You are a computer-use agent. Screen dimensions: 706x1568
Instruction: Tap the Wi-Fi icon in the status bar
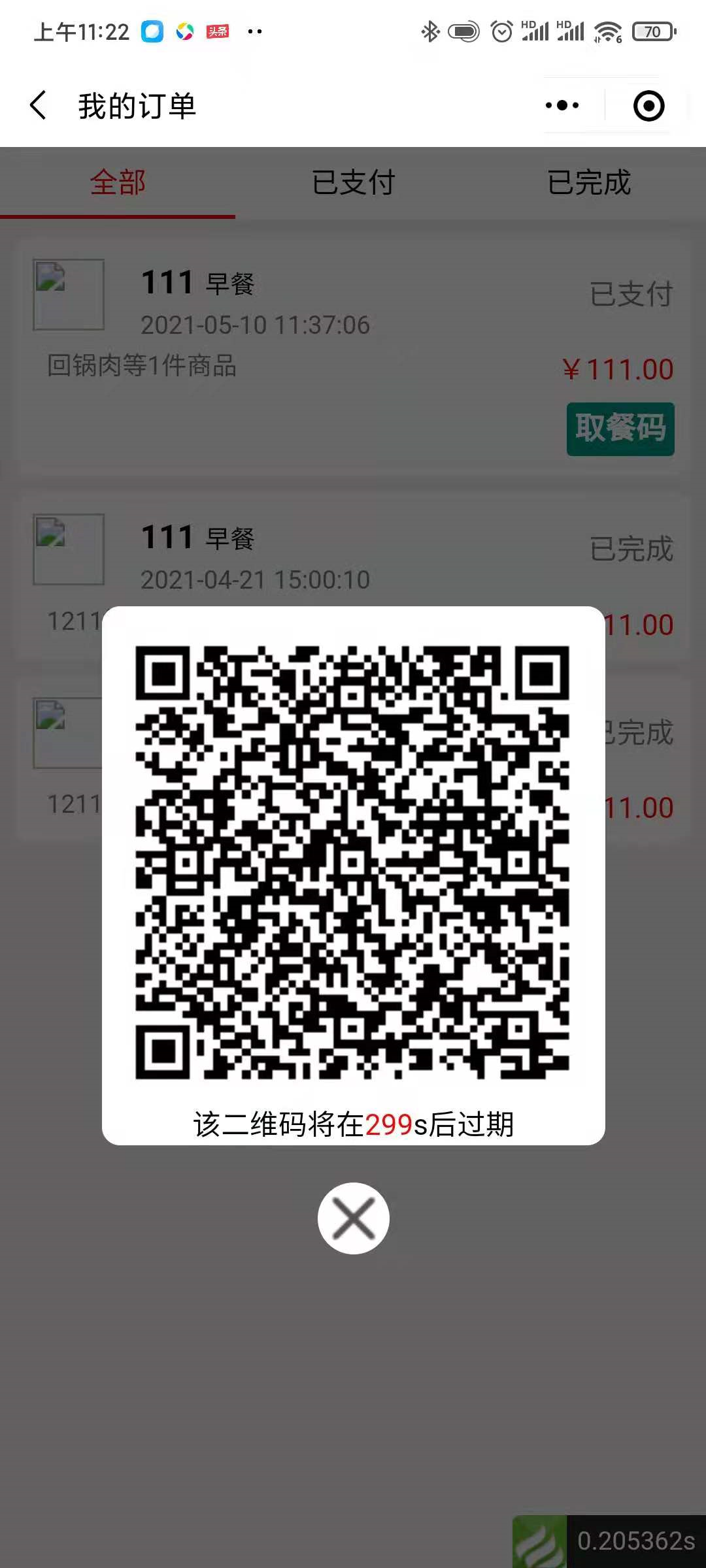click(609, 31)
